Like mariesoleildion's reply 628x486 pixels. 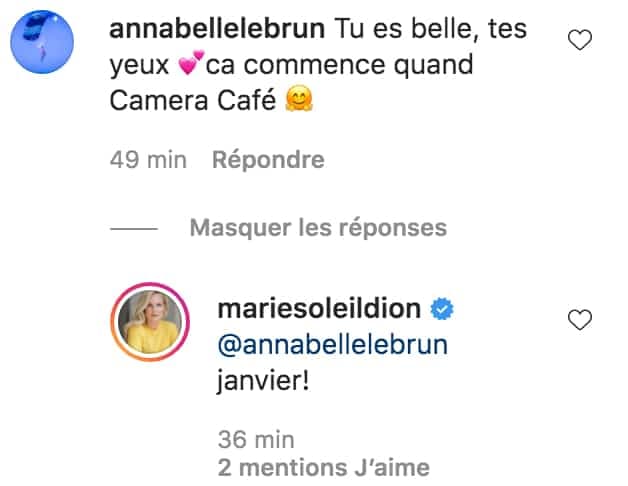579,321
